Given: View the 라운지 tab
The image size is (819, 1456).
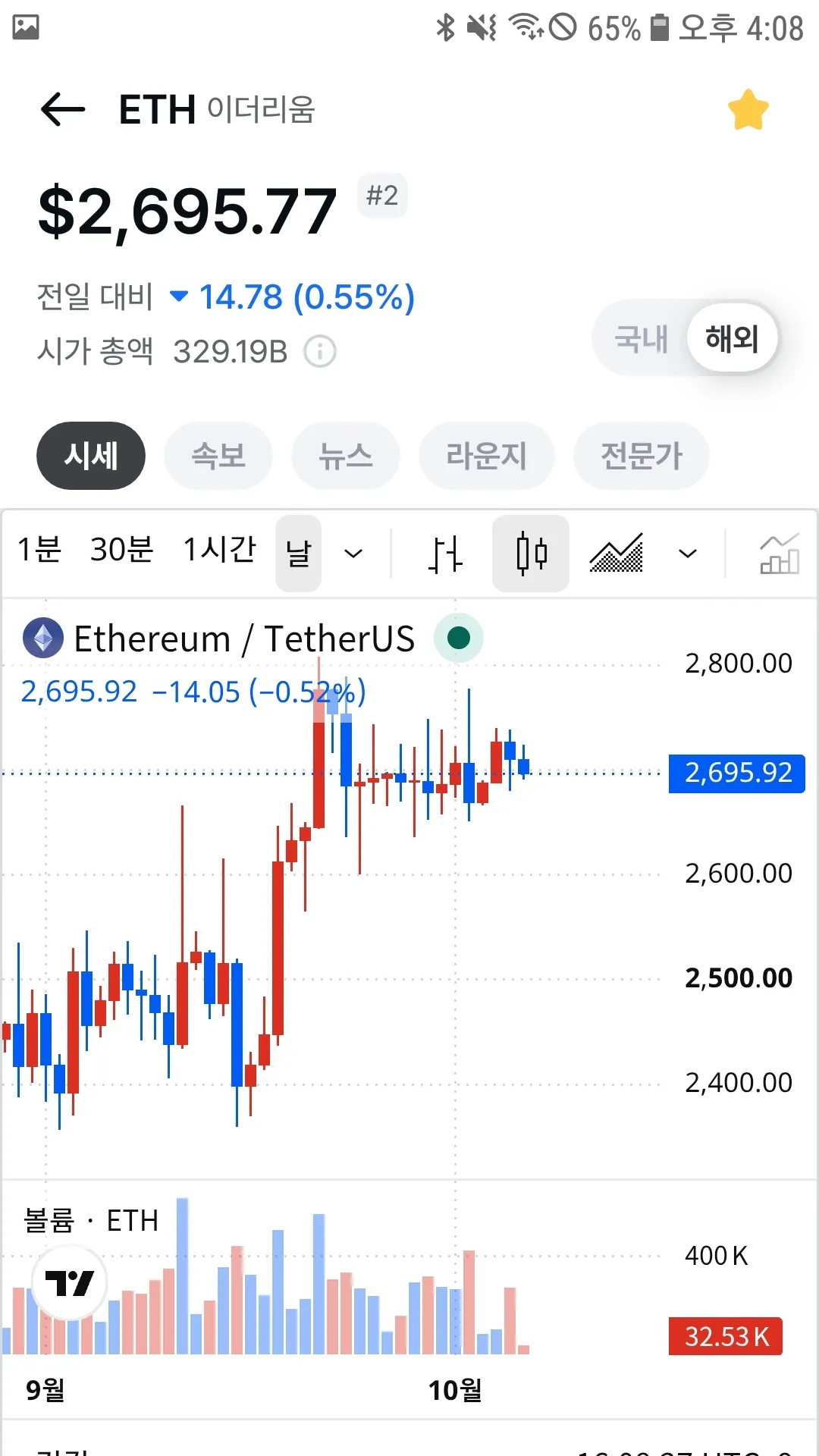Looking at the screenshot, I should (x=487, y=456).
